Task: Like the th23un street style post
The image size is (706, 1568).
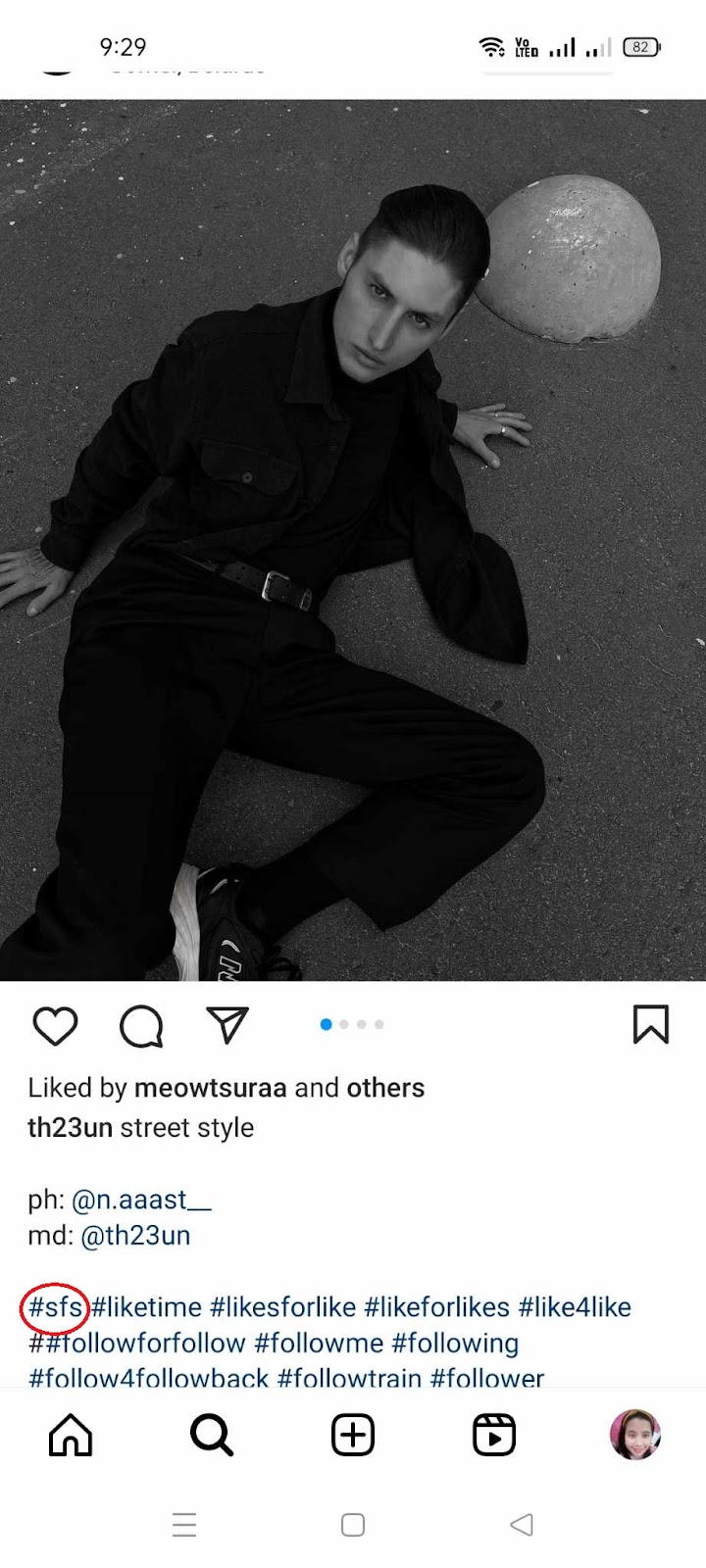Action: pos(55,1026)
